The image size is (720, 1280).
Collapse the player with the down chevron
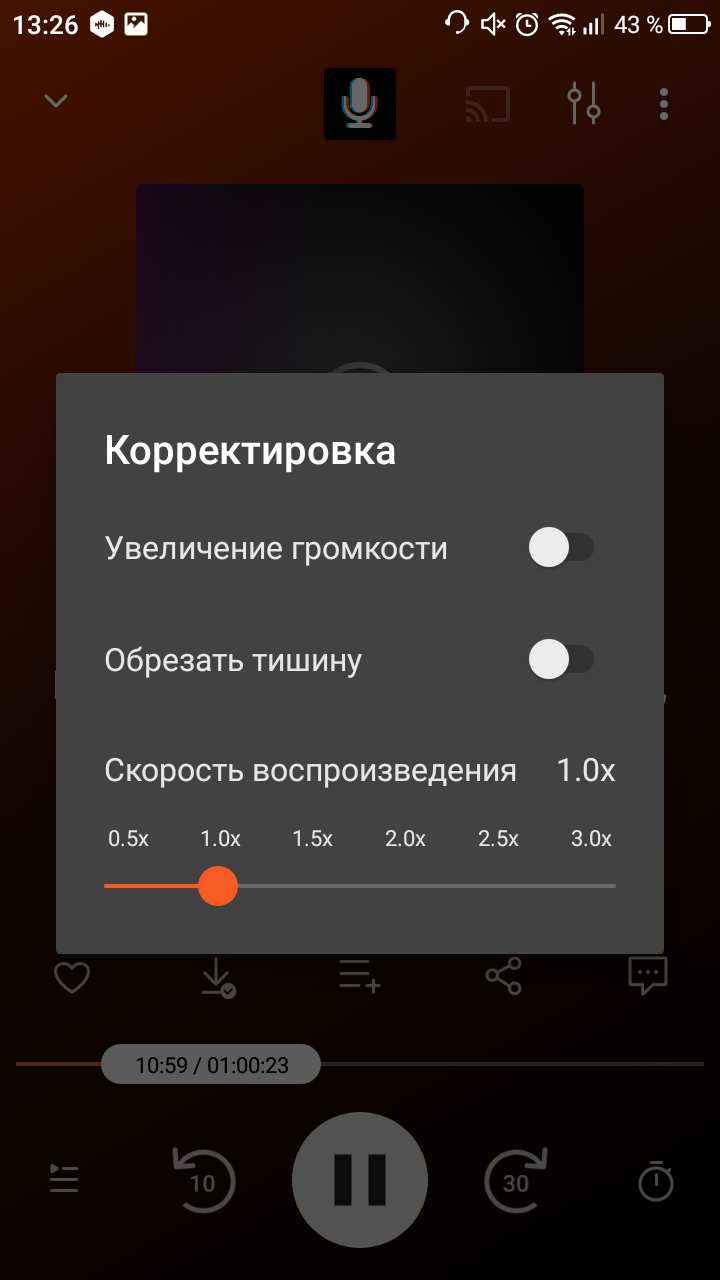56,101
